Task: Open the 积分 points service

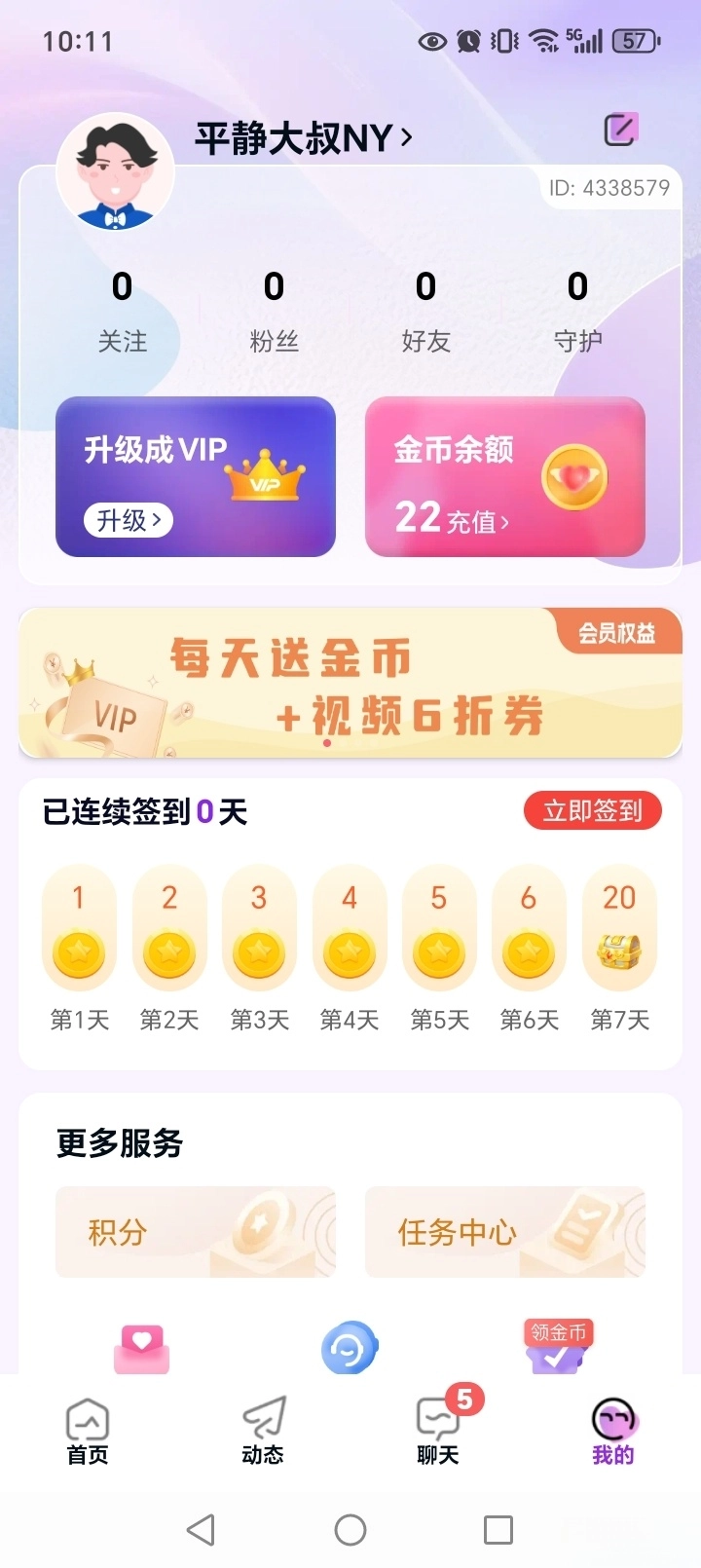Action: [195, 1231]
